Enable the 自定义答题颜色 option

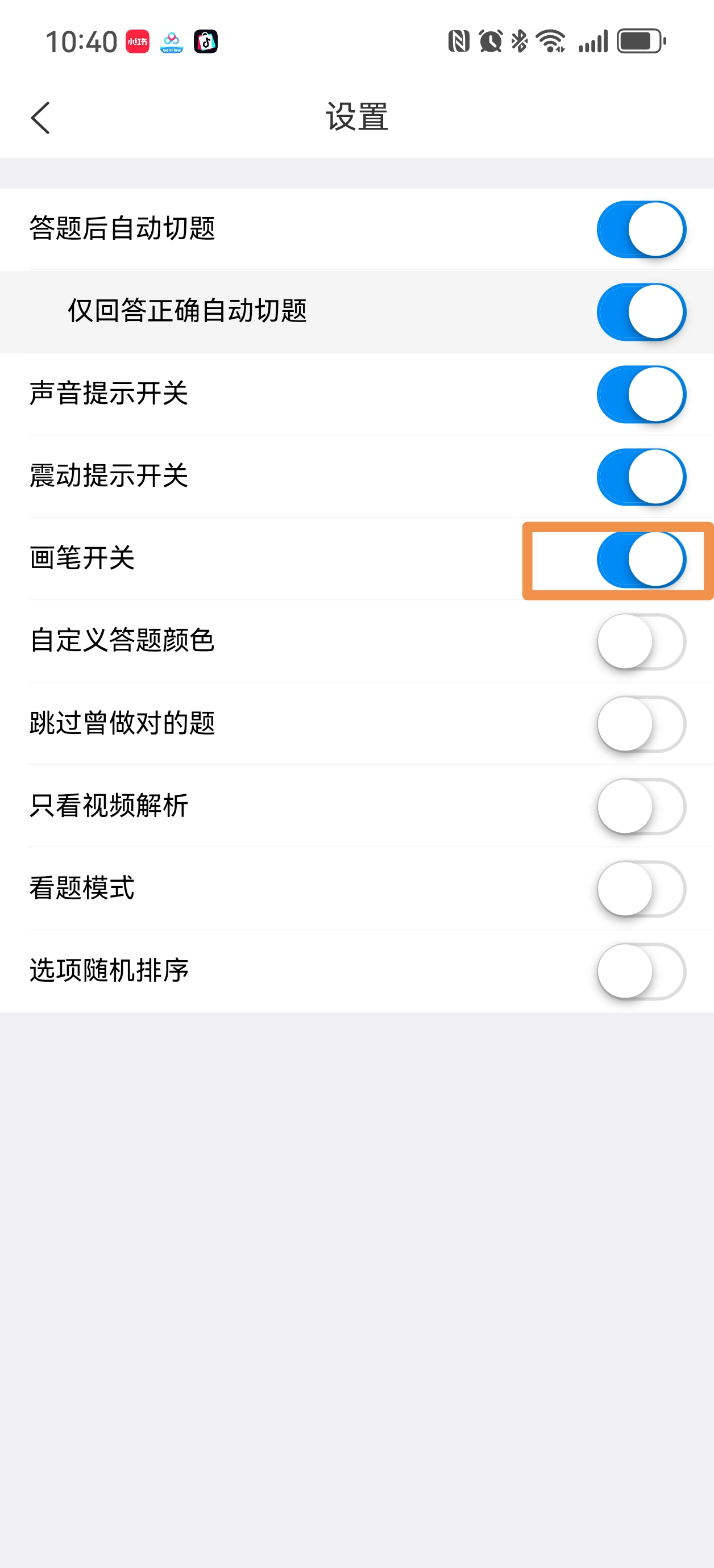(640, 643)
